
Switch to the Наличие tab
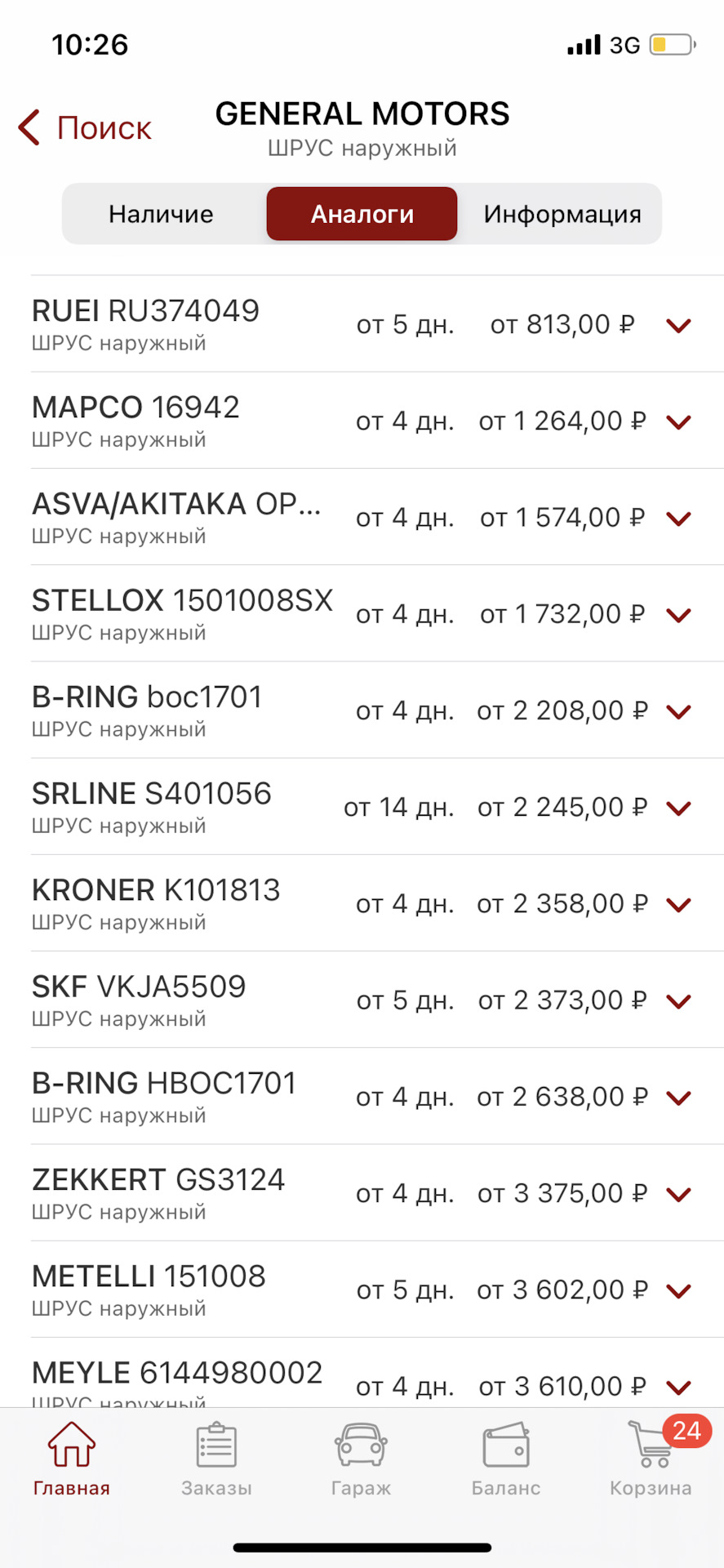point(161,214)
